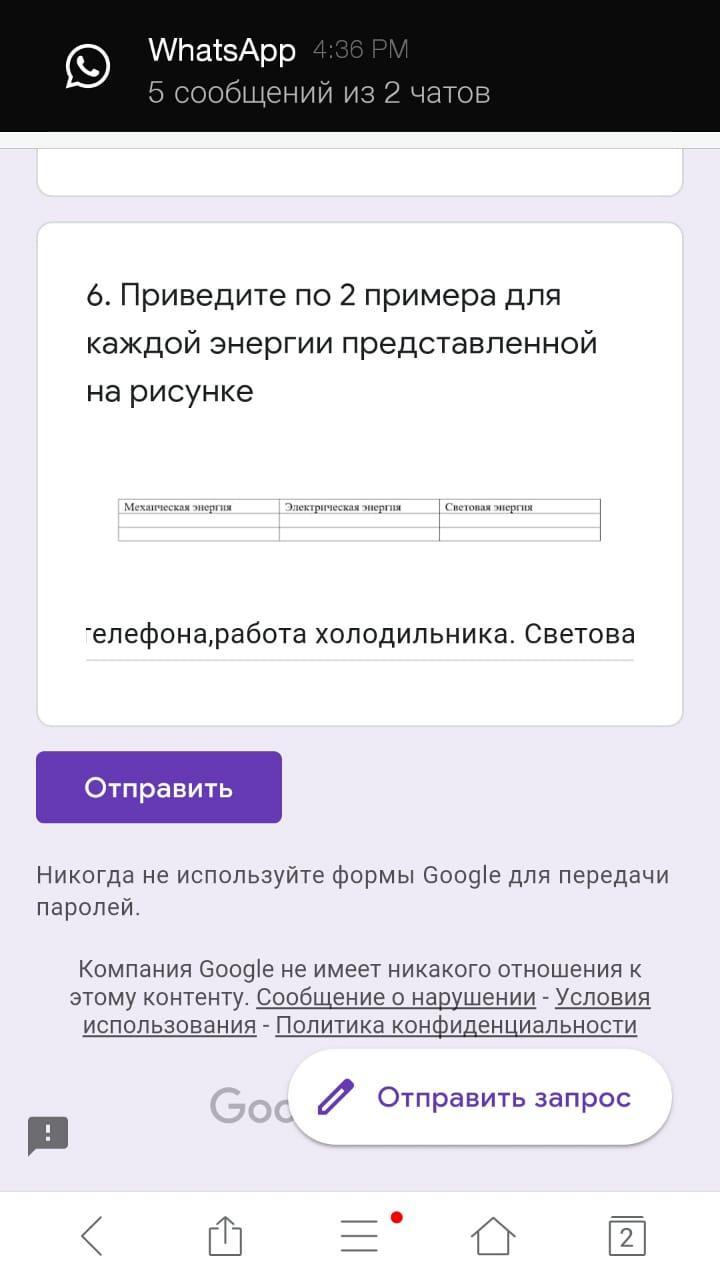Image resolution: width=720 pixels, height=1280 pixels.
Task: Open the Сообщение о нарушении link
Action: [396, 997]
